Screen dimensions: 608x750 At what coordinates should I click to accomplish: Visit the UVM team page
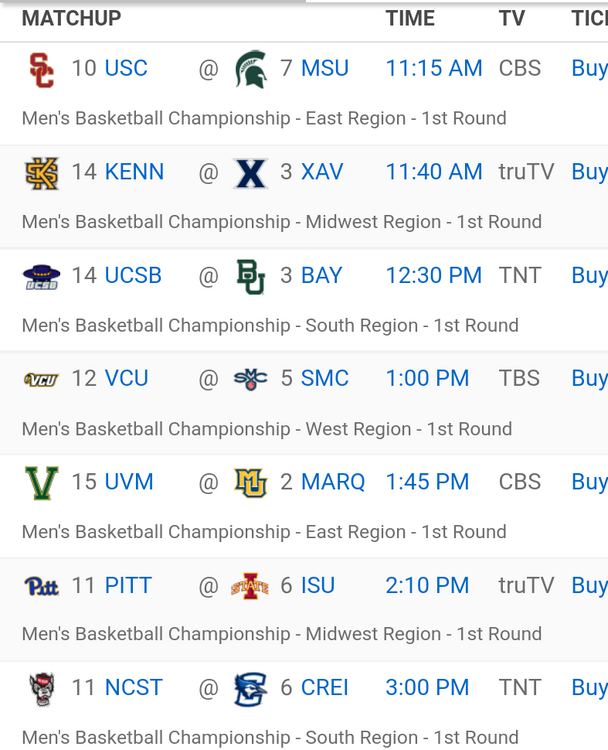tap(129, 482)
